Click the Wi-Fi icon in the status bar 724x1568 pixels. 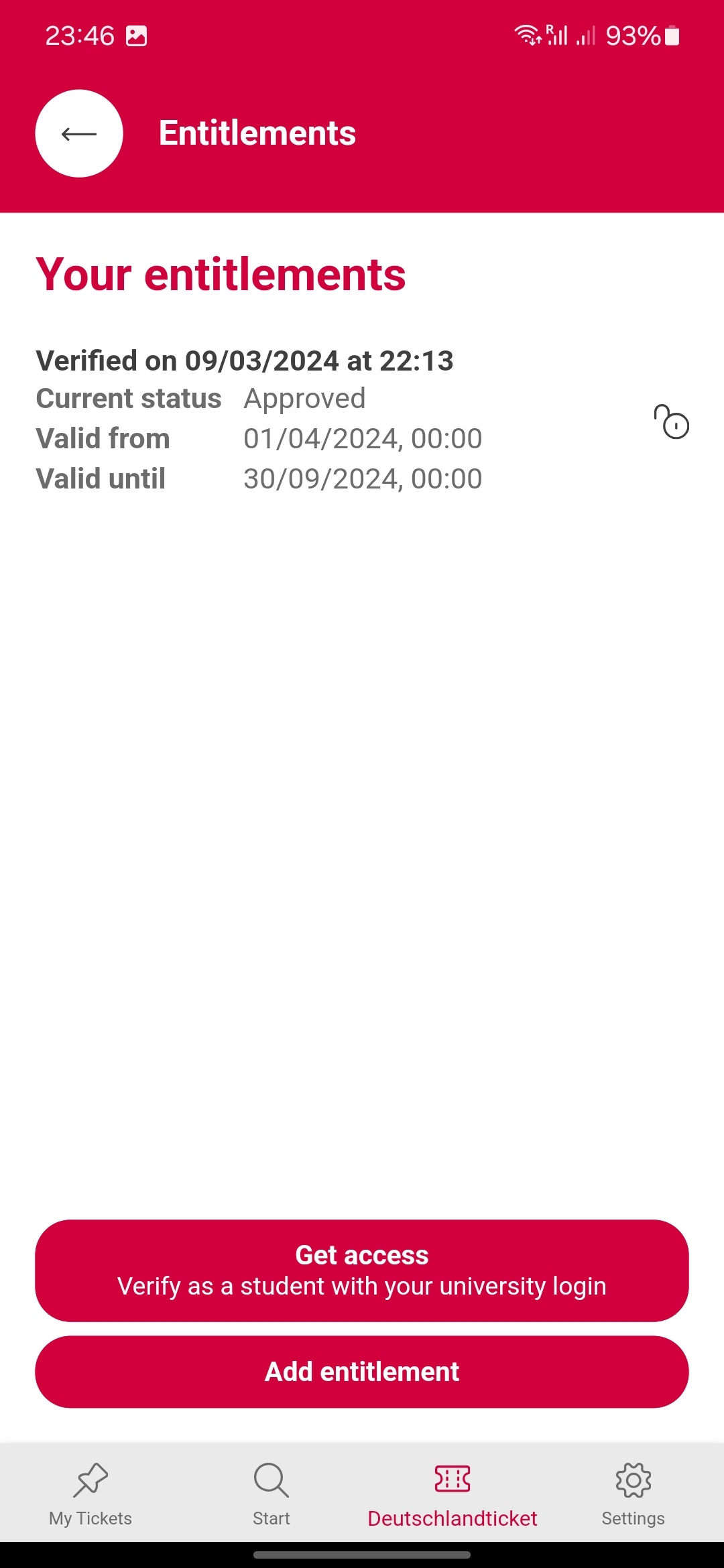click(528, 34)
